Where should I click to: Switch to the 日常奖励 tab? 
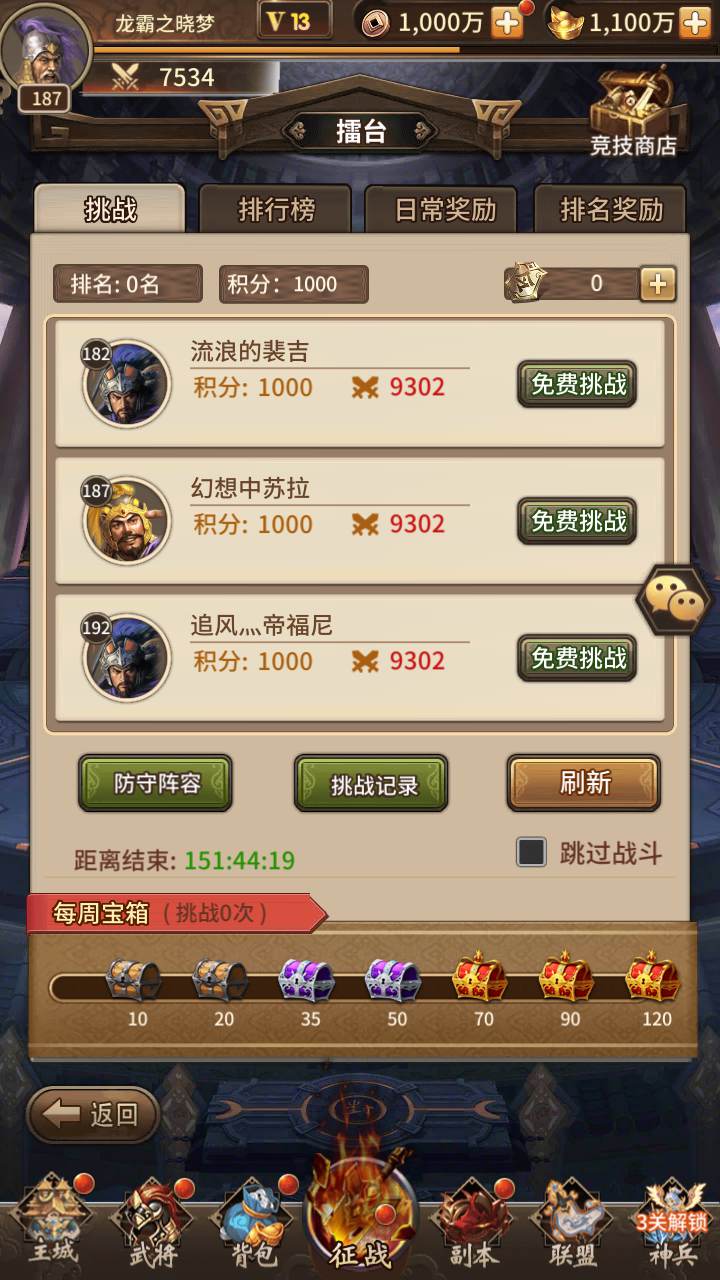click(x=445, y=210)
